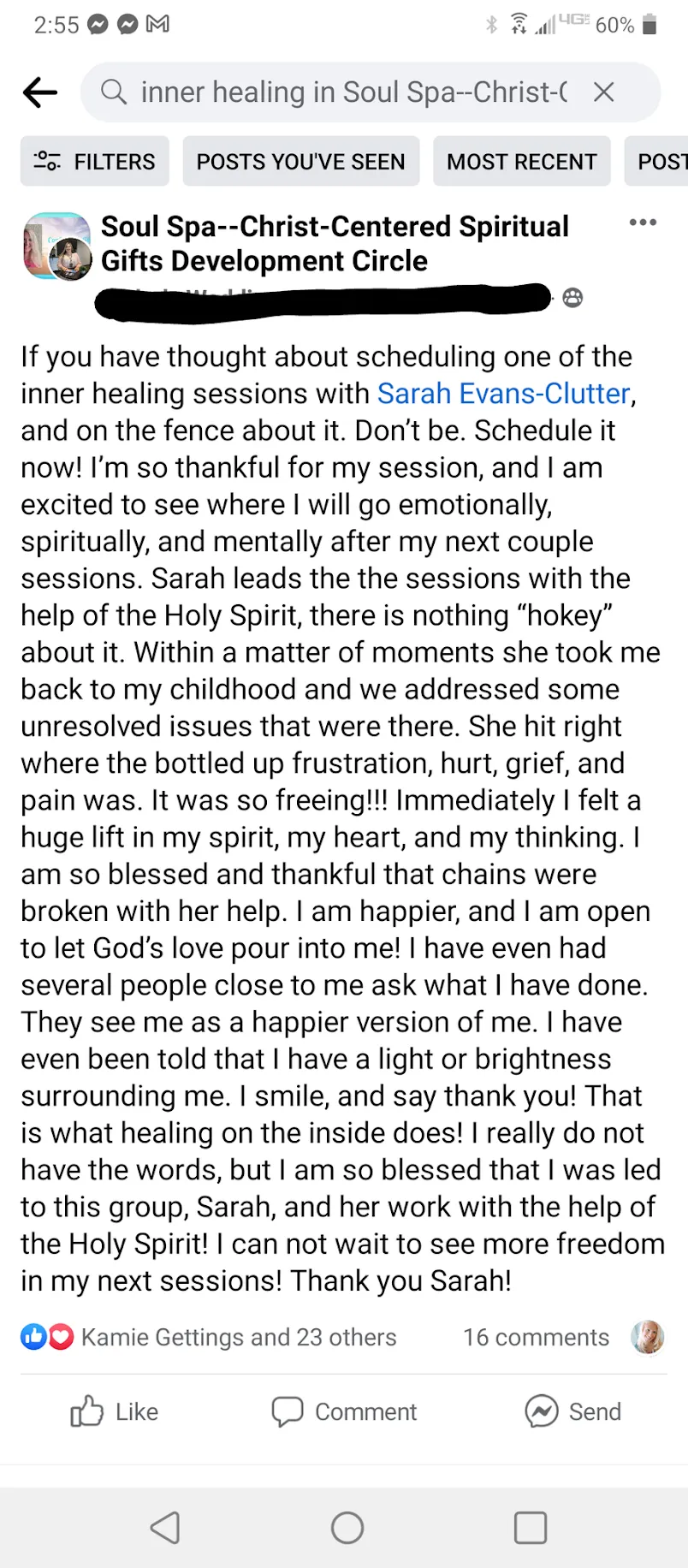Go back using the arrow

(x=40, y=92)
